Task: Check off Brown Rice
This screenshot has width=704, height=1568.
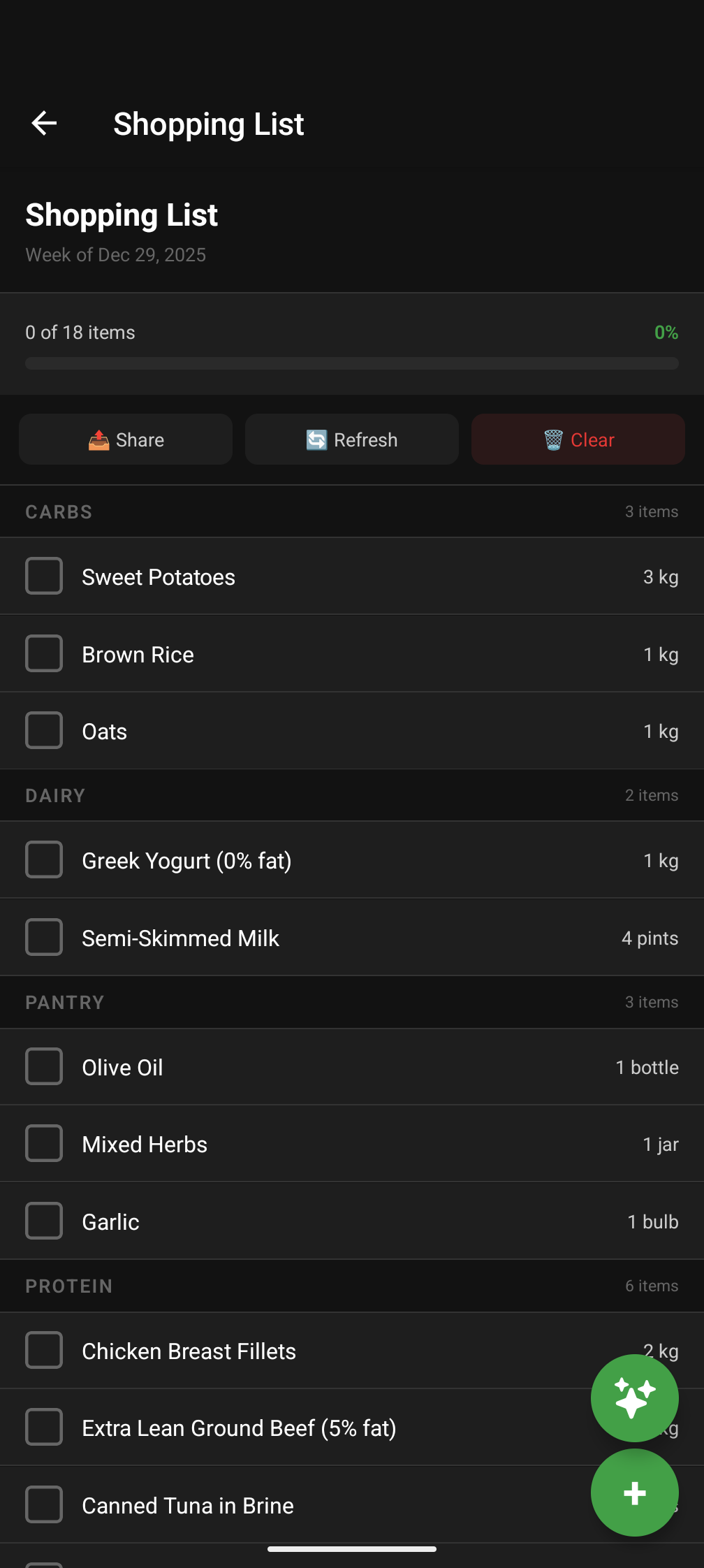Action: (44, 653)
